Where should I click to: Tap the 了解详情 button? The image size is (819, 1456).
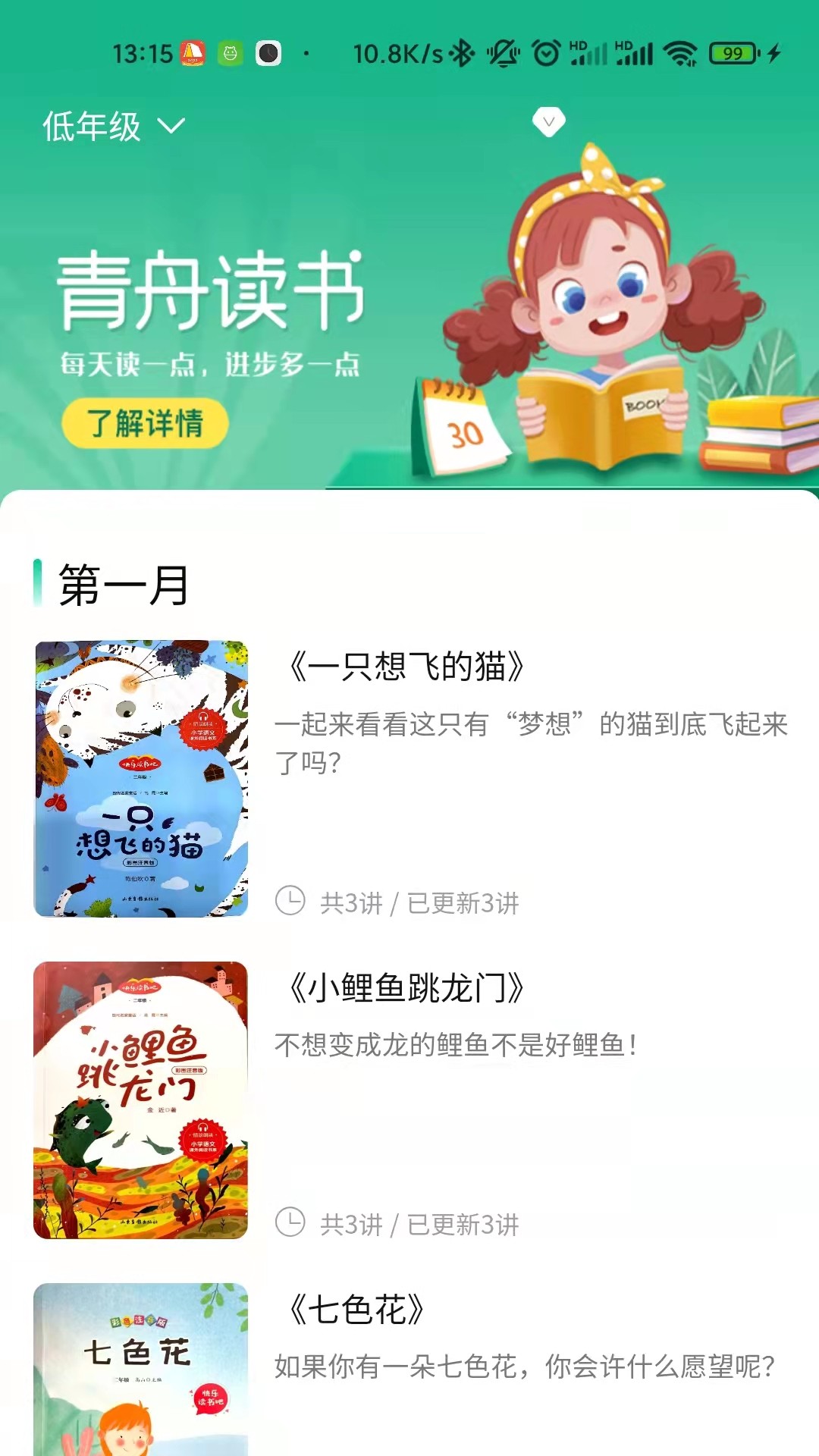(x=145, y=423)
